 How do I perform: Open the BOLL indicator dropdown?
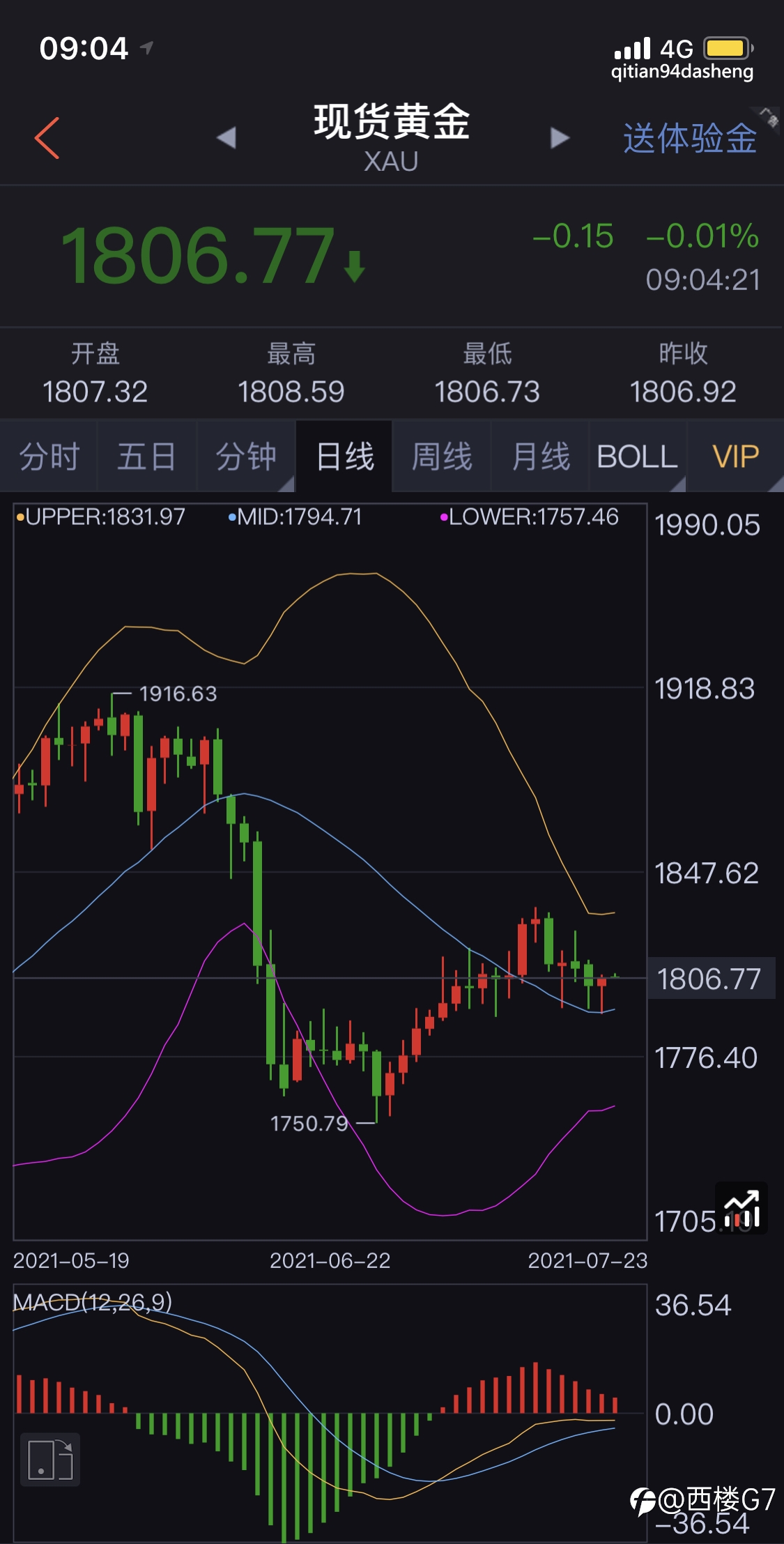pos(638,457)
